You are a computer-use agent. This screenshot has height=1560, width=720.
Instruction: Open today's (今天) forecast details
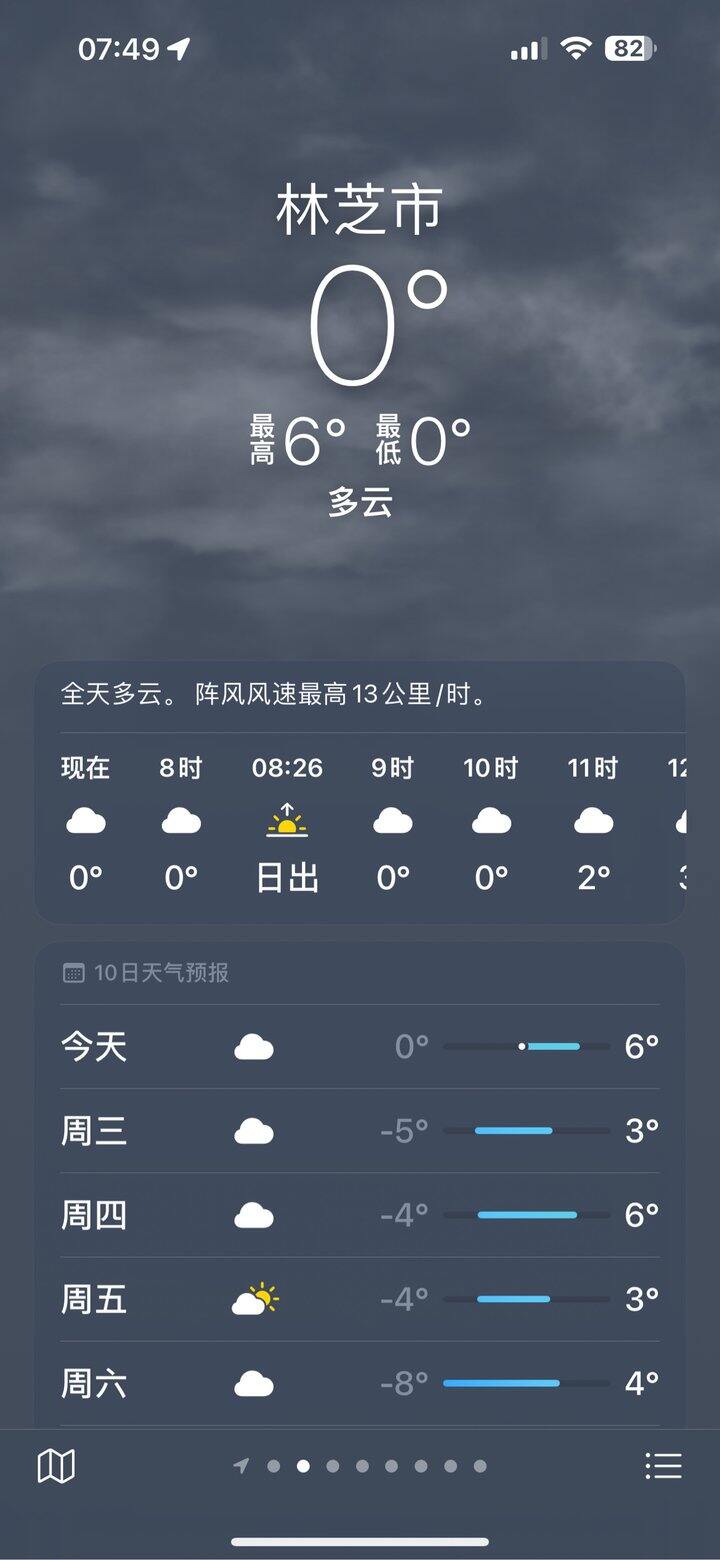(x=360, y=1047)
